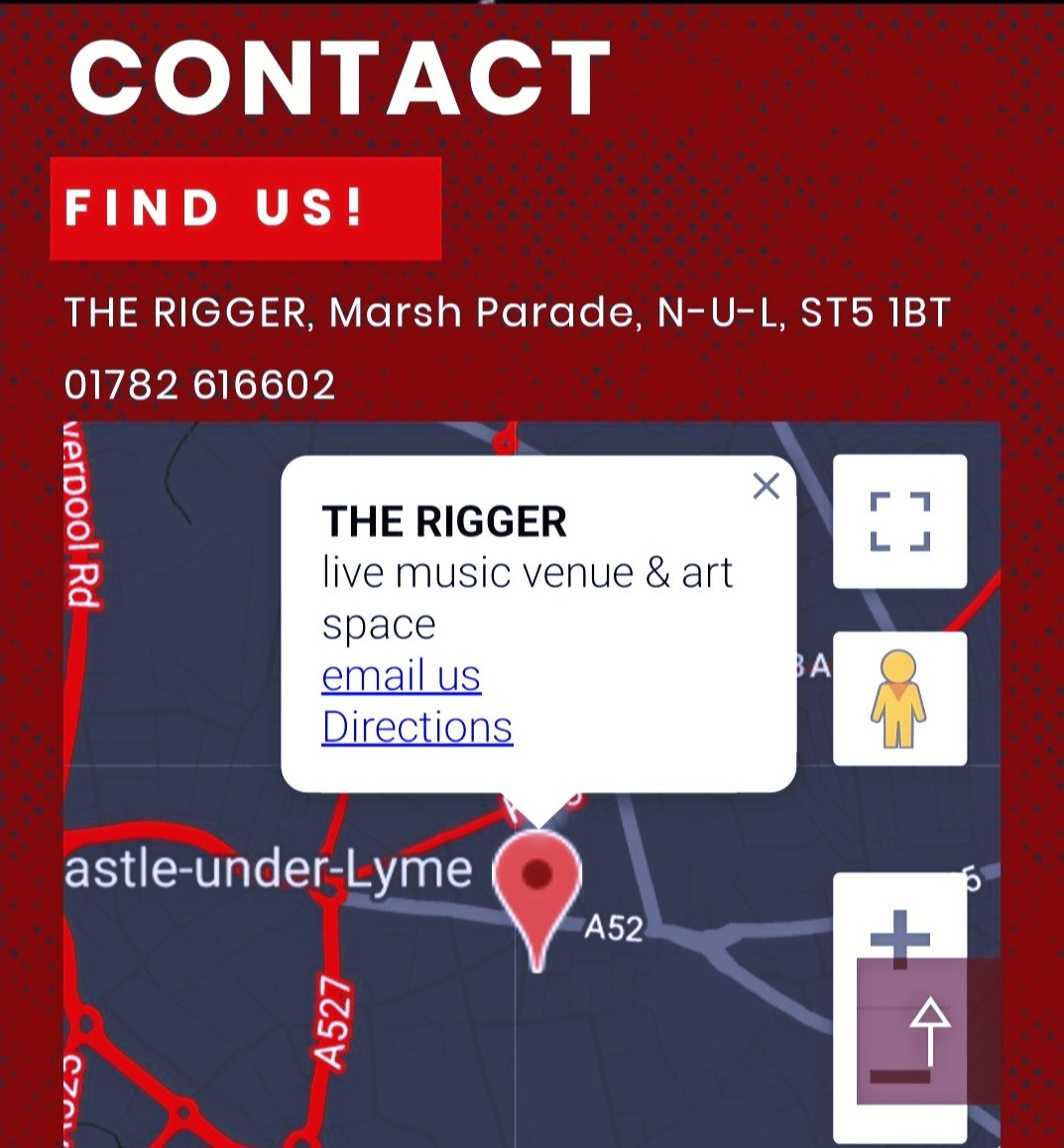Click the Newcastle-under-Lyme city label
Image resolution: width=1064 pixels, height=1148 pixels.
tap(268, 868)
